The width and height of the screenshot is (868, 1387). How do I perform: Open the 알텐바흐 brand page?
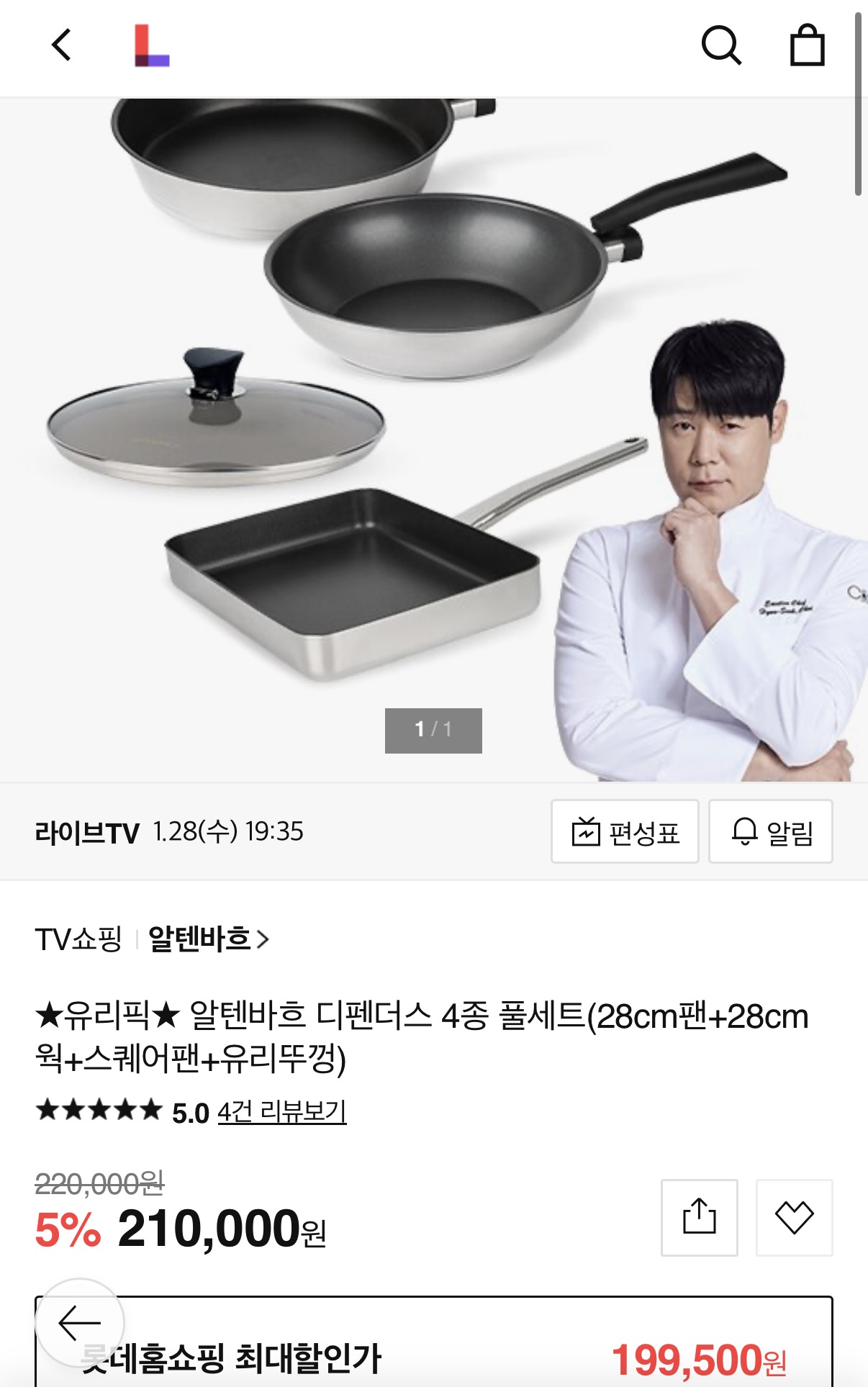click(x=208, y=939)
